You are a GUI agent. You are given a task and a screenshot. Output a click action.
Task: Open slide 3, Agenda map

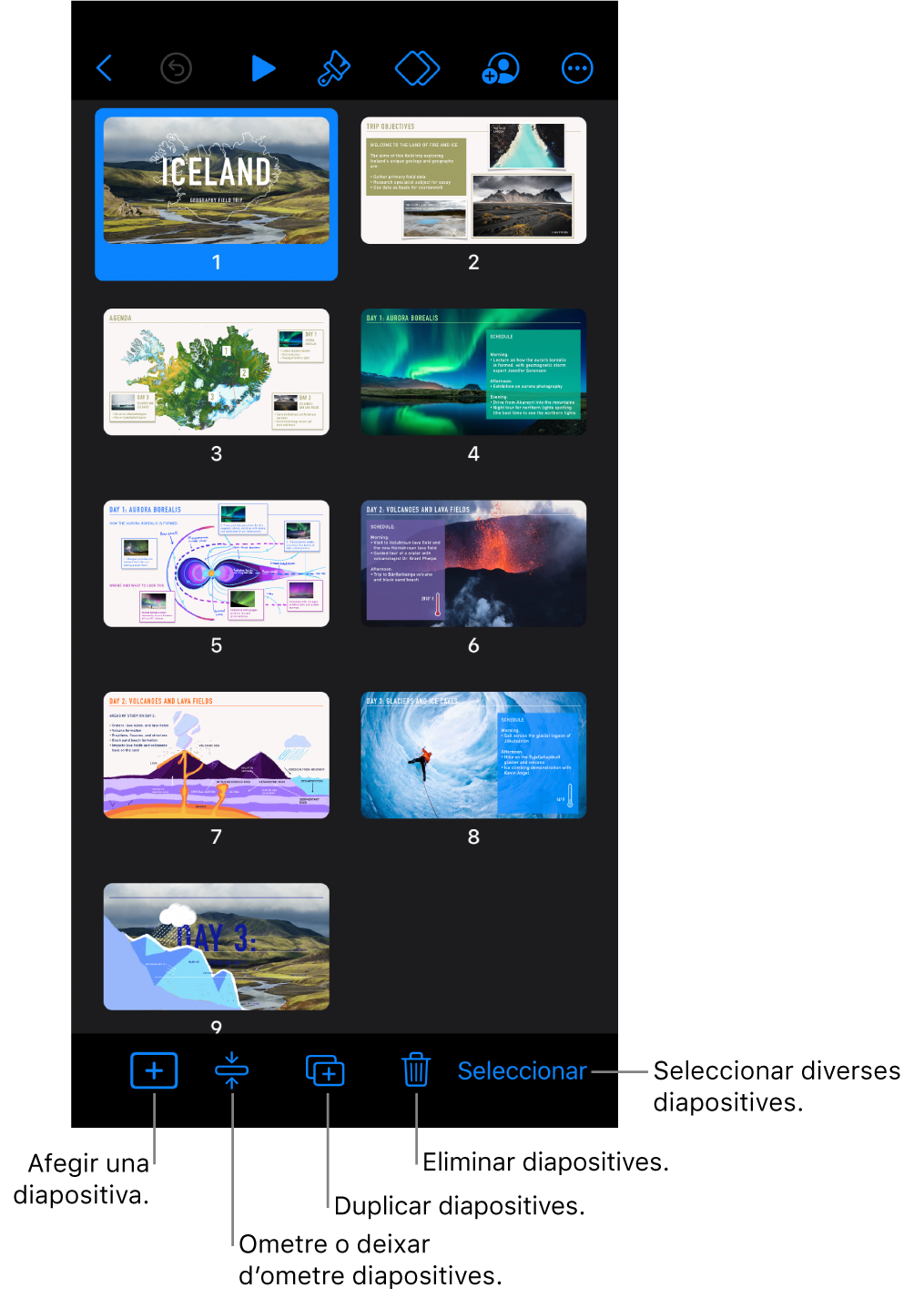pos(217,371)
